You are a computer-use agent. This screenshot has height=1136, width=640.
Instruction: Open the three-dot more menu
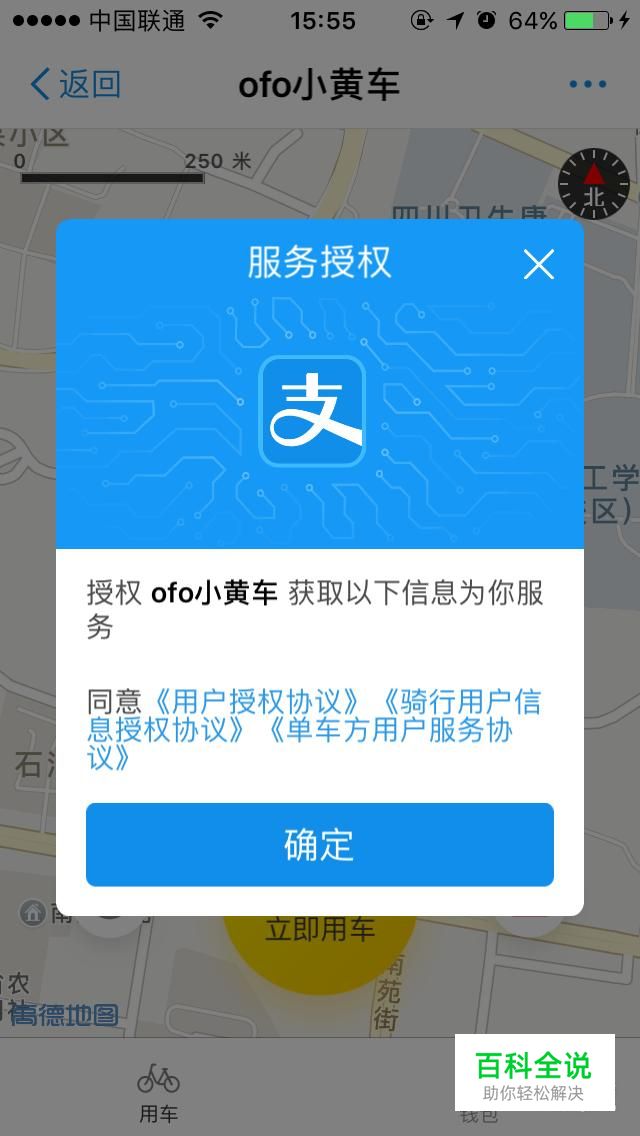coord(588,84)
